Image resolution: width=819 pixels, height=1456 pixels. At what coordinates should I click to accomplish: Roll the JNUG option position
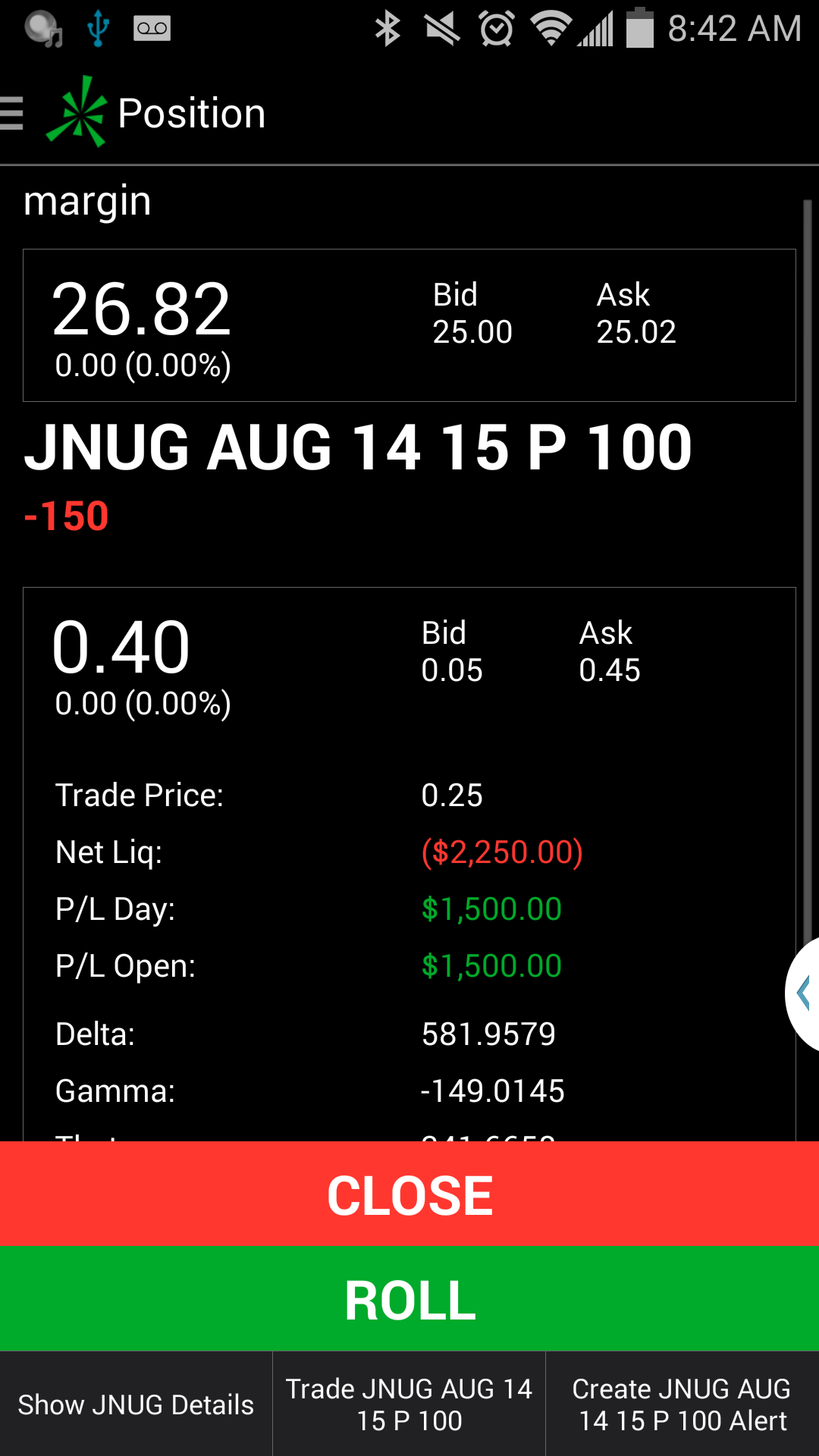pyautogui.click(x=409, y=1300)
